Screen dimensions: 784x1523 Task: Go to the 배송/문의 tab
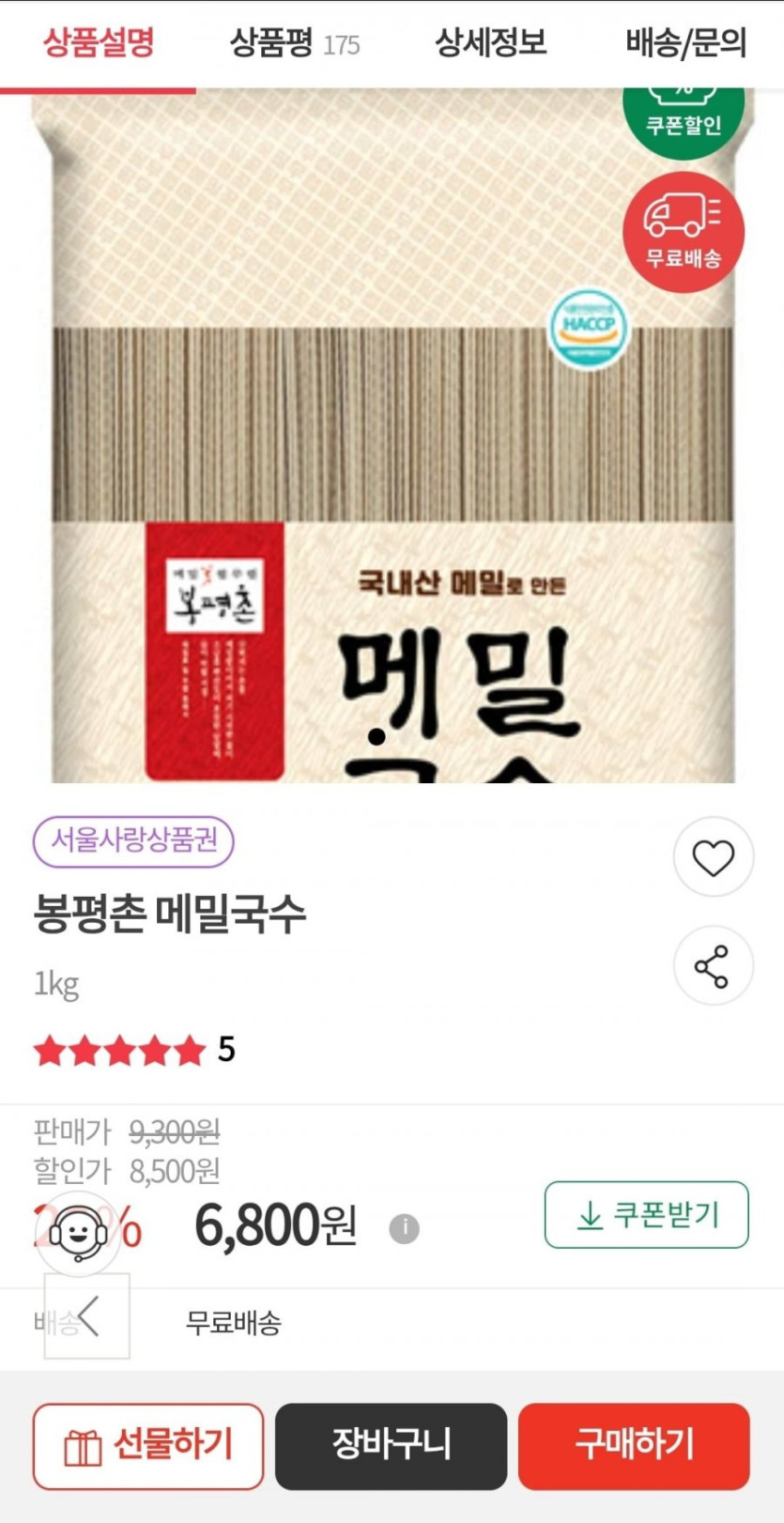685,43
